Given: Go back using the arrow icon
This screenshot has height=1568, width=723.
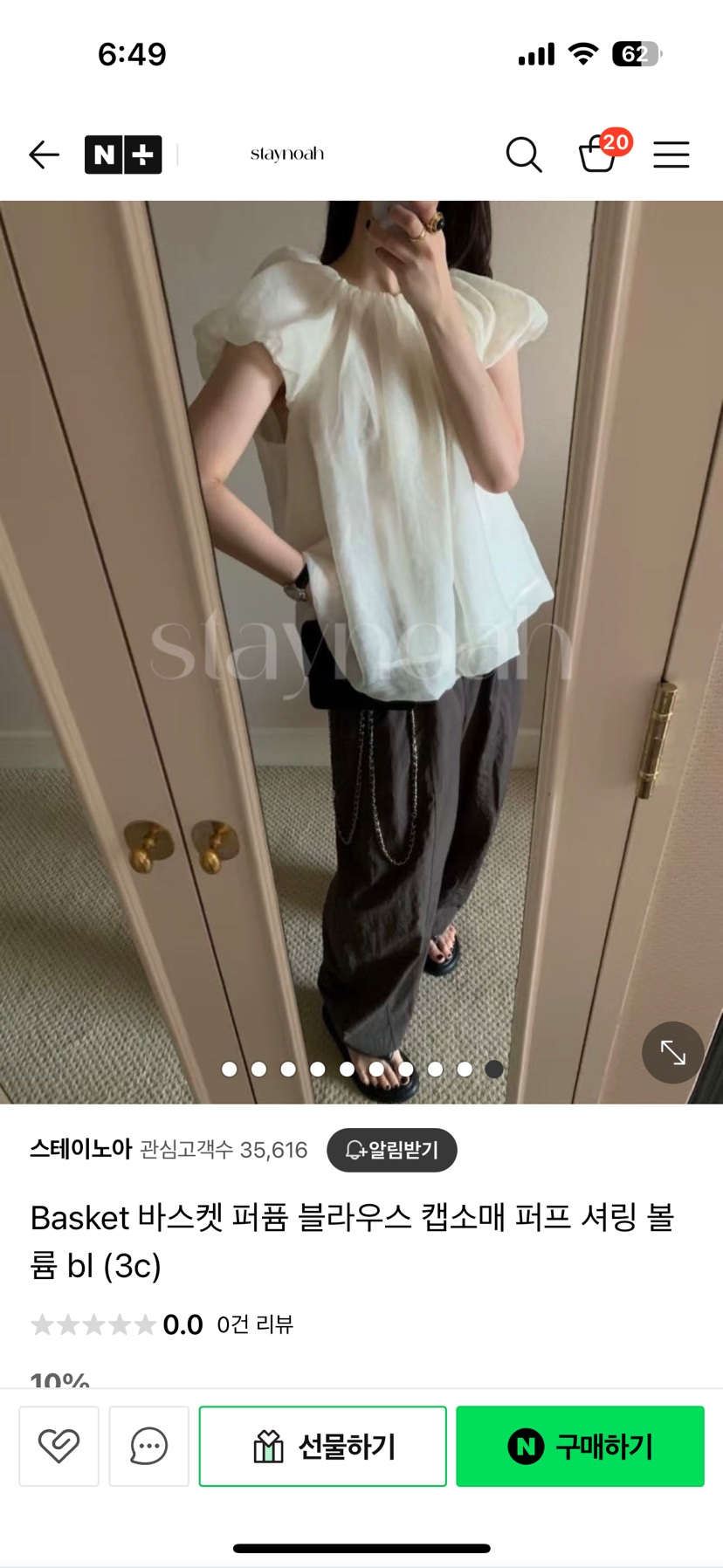Looking at the screenshot, I should pos(44,155).
